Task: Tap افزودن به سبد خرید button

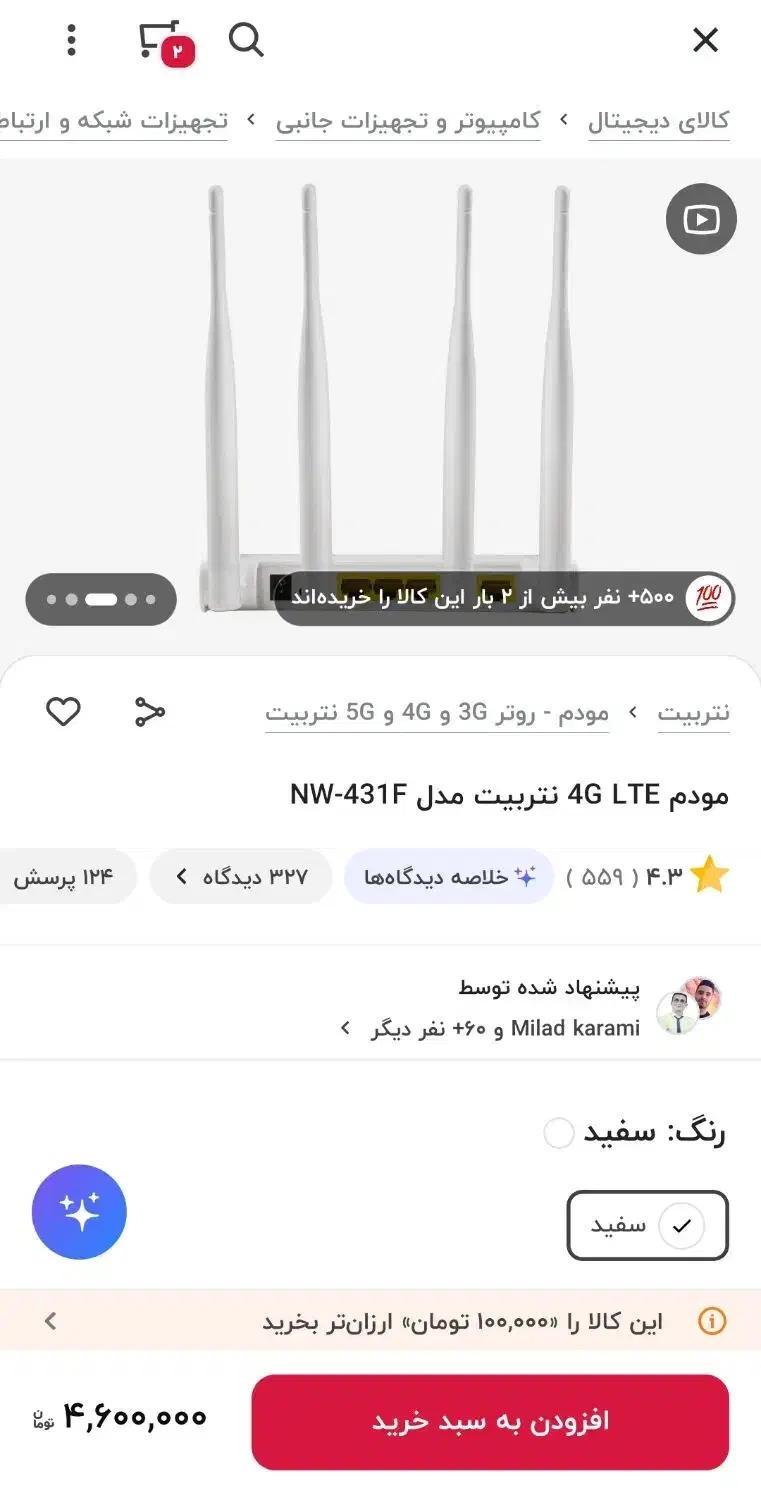Action: click(x=490, y=1421)
